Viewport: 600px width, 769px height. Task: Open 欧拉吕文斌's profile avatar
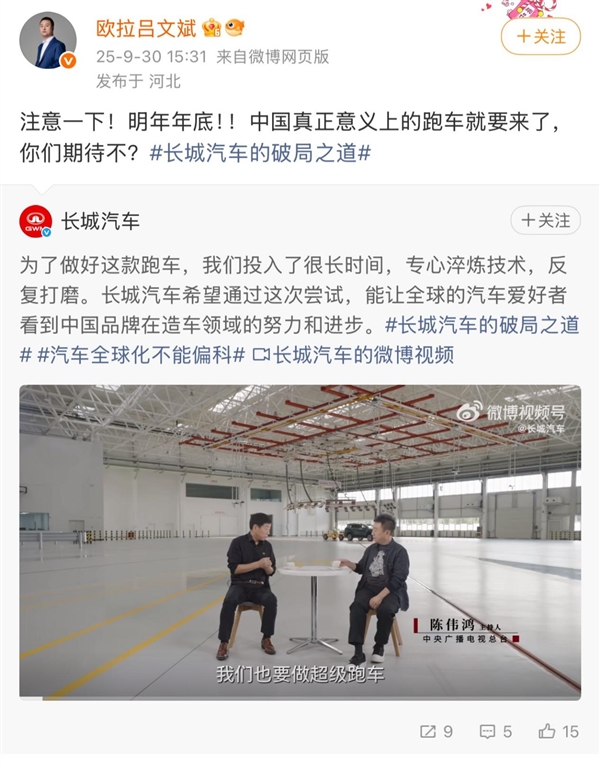pos(48,40)
